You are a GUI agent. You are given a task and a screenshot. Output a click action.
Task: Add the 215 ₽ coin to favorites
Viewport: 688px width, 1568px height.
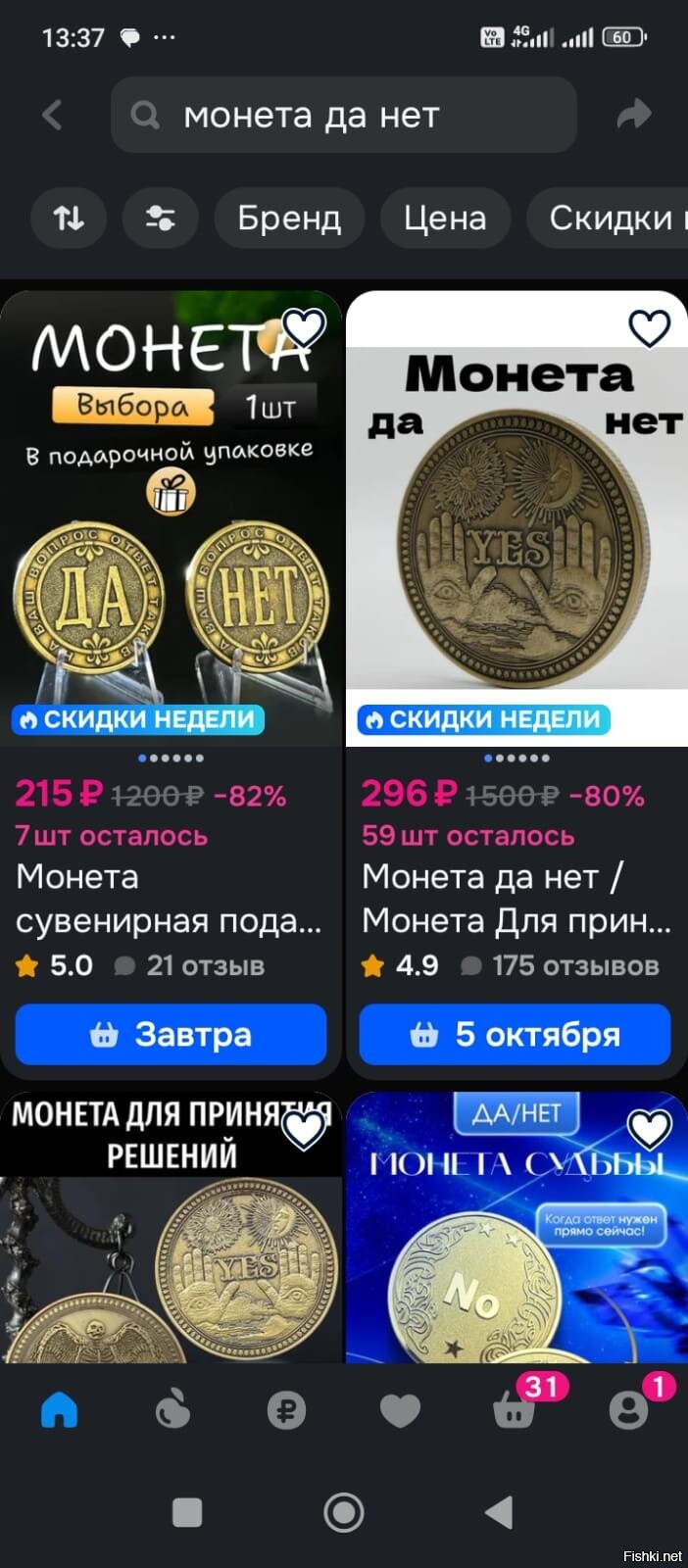coord(303,328)
